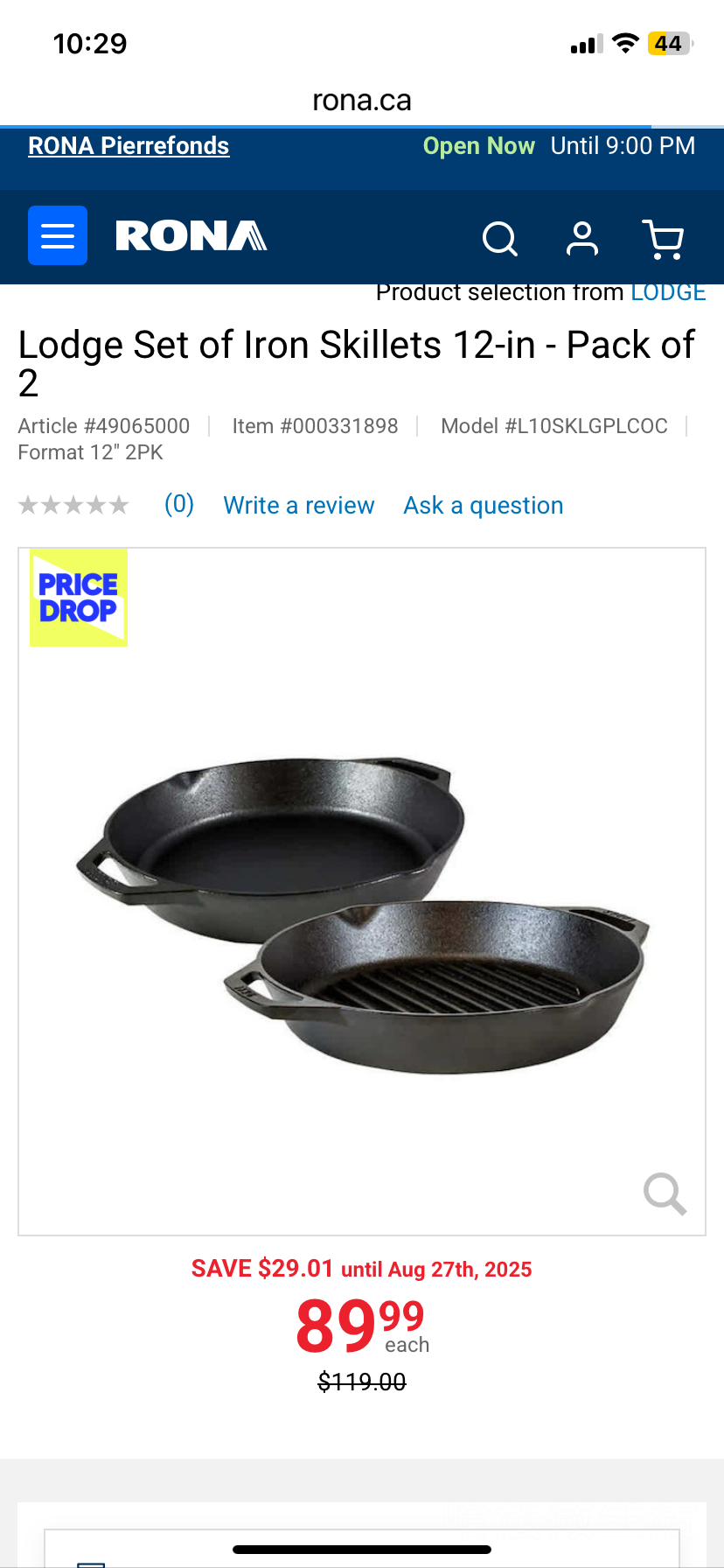Tap the (0) reviews count link

tap(179, 505)
